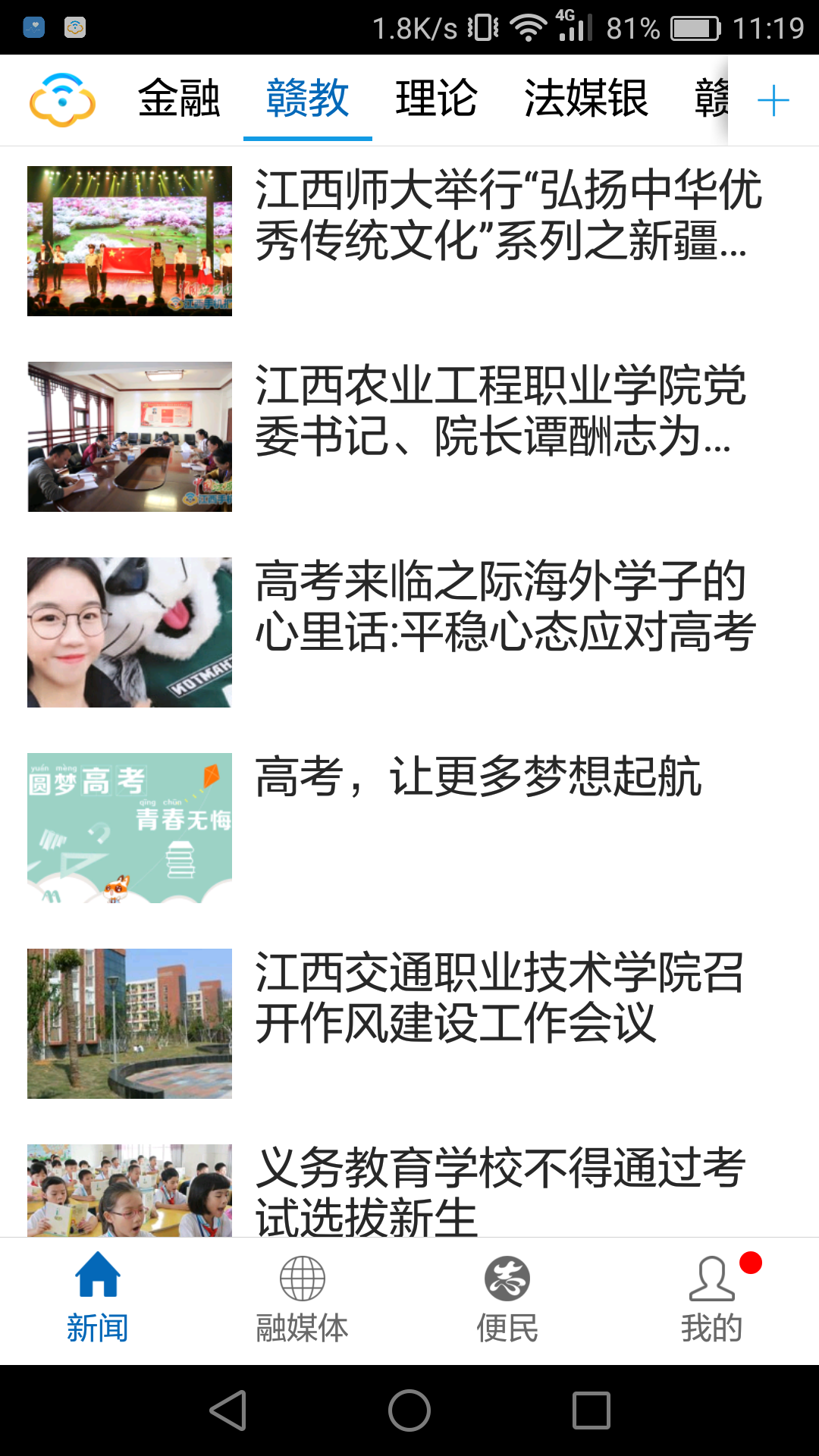Tap the 新闻 bottom tab
819x1456 pixels.
(97, 1298)
